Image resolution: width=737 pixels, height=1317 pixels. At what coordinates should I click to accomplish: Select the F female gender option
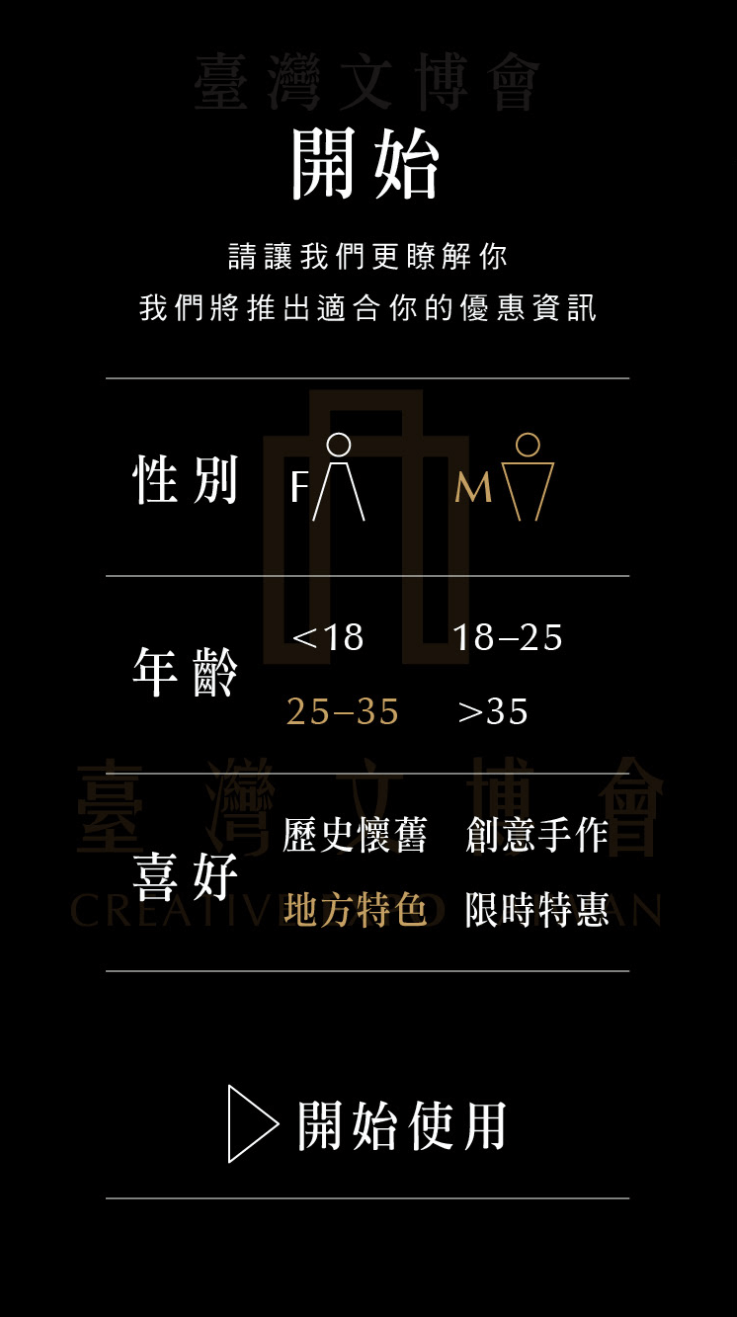point(327,477)
